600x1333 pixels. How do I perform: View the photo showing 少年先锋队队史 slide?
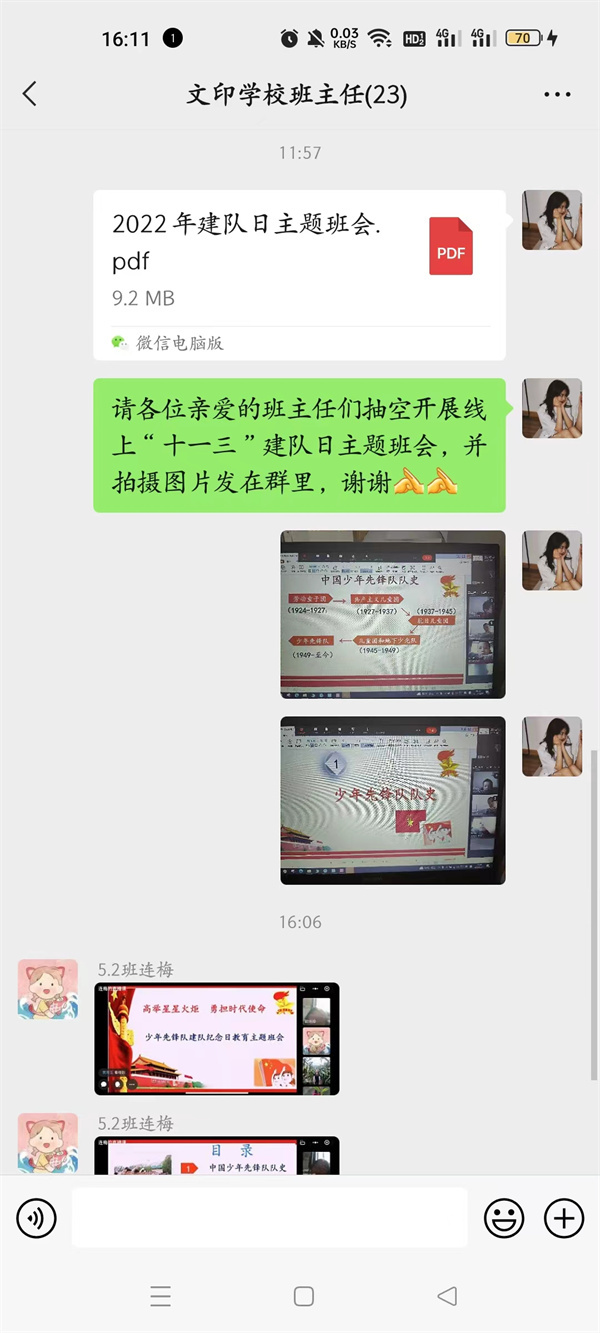point(392,800)
